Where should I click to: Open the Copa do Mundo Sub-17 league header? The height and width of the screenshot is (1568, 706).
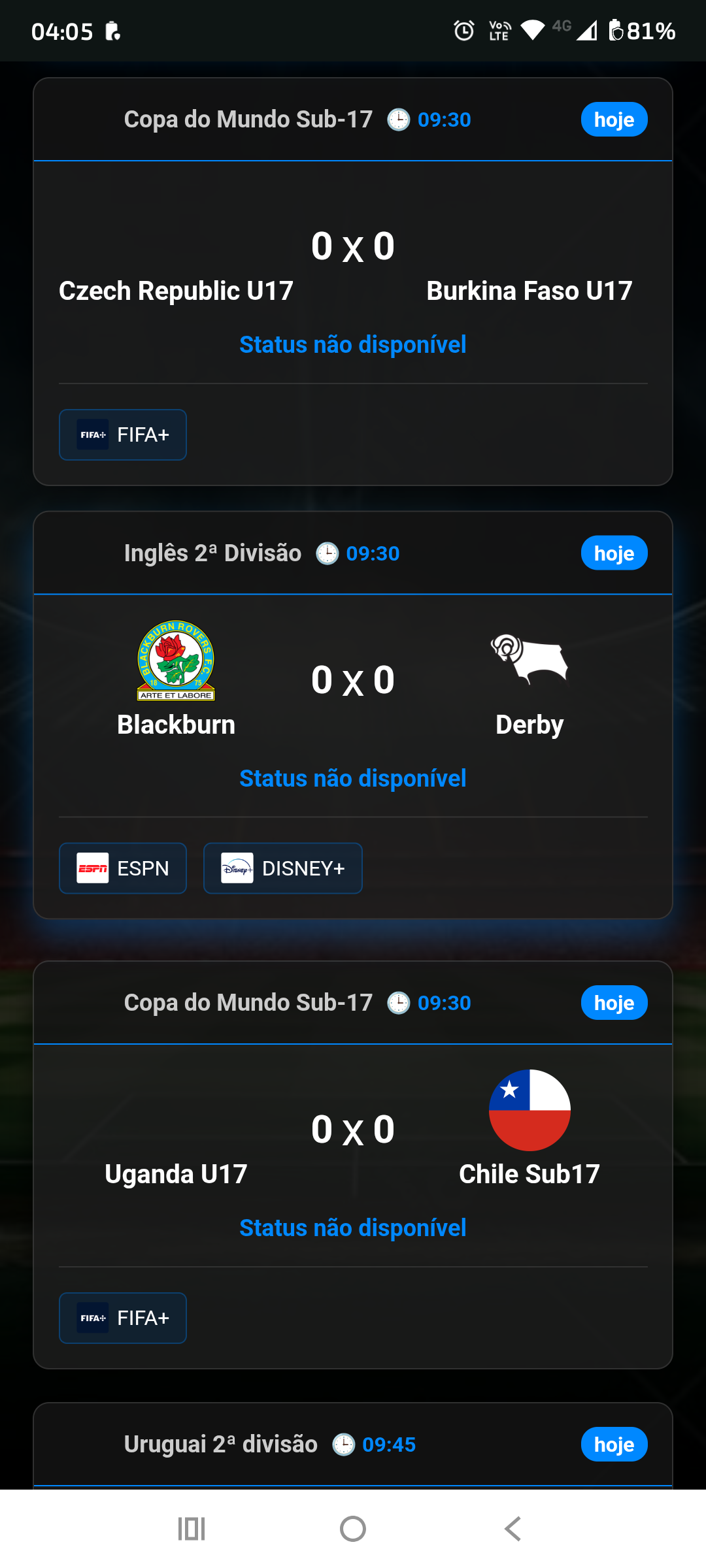pos(247,119)
